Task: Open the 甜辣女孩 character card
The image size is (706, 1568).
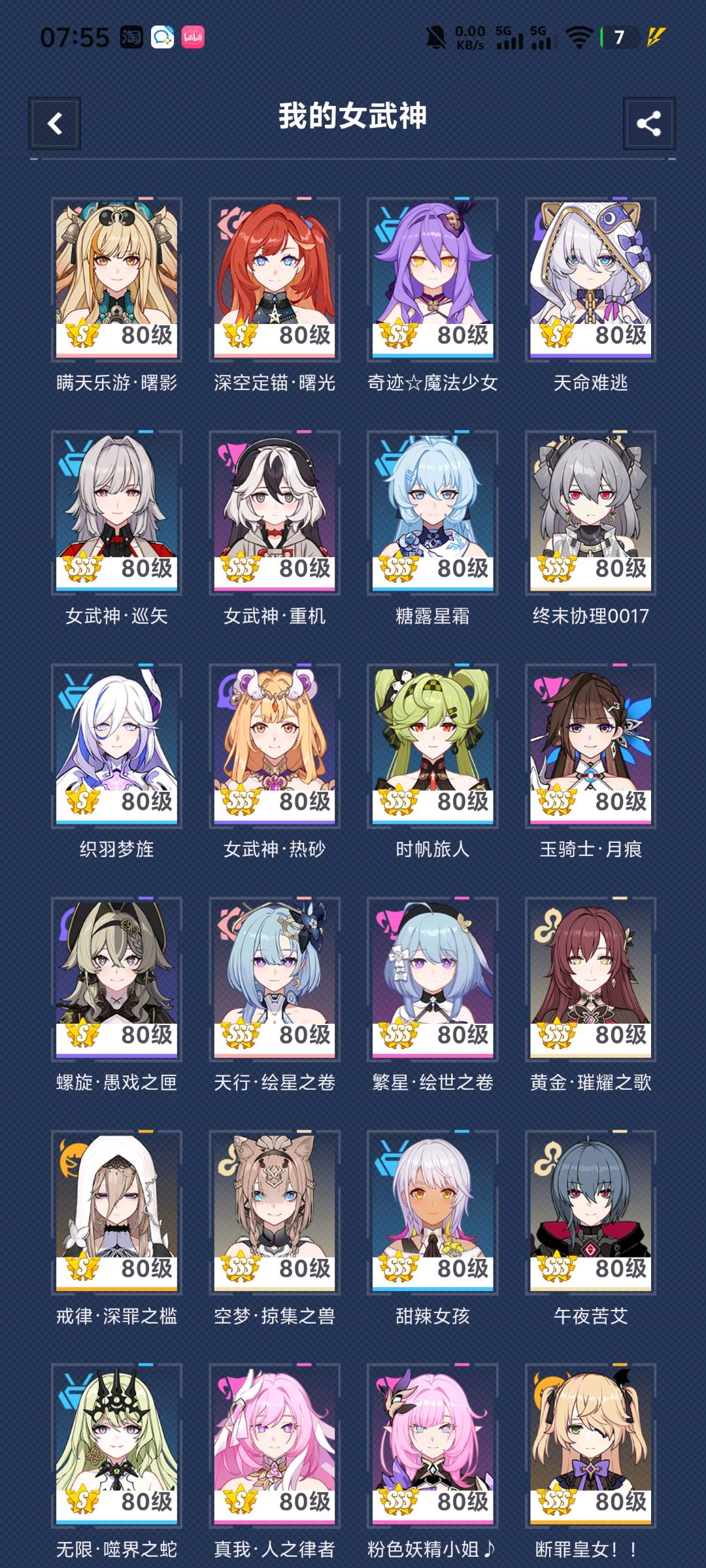Action: (x=433, y=1212)
